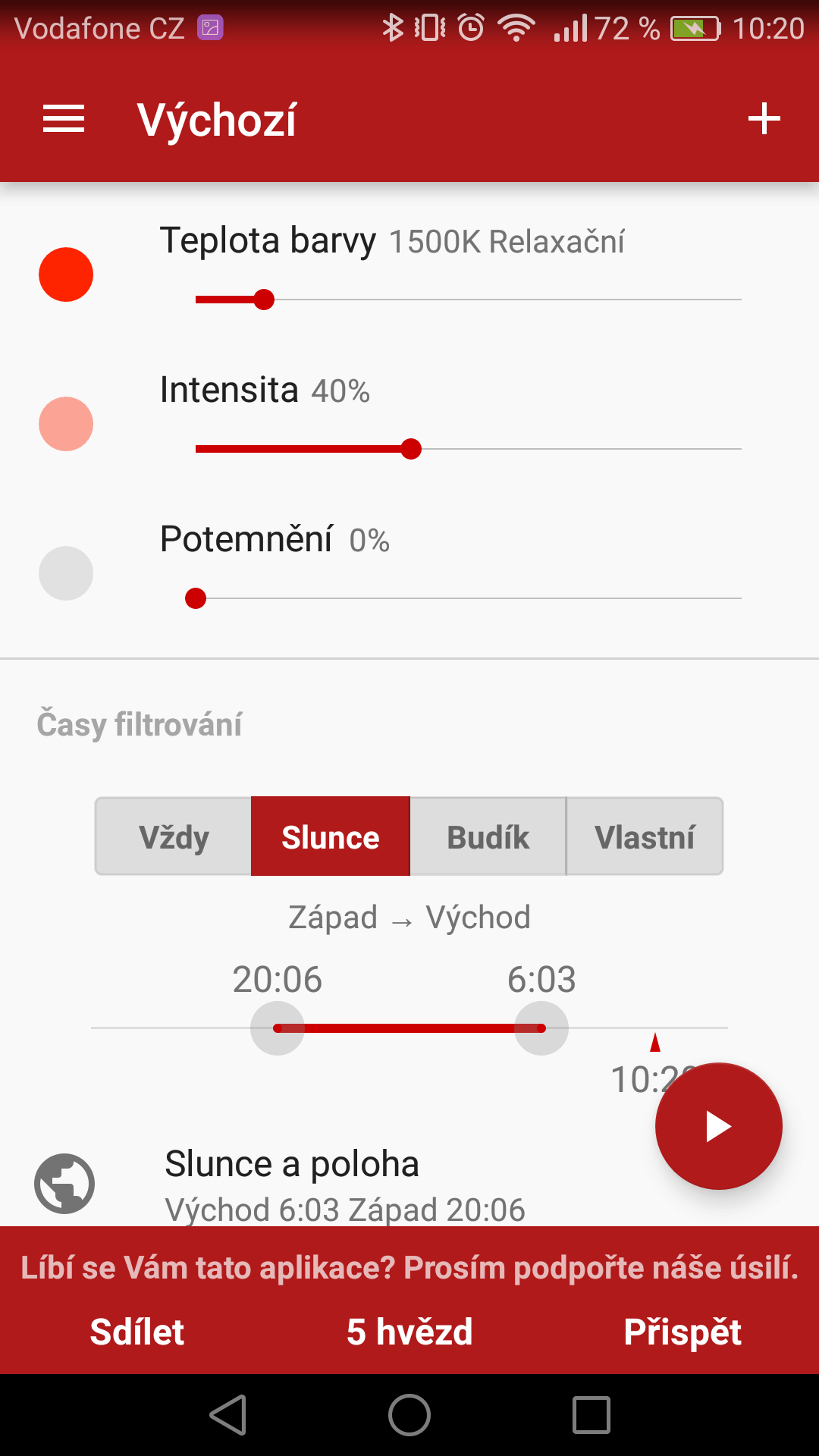This screenshot has height=1456, width=819.
Task: Adjust the Intensita slider
Action: point(468,449)
